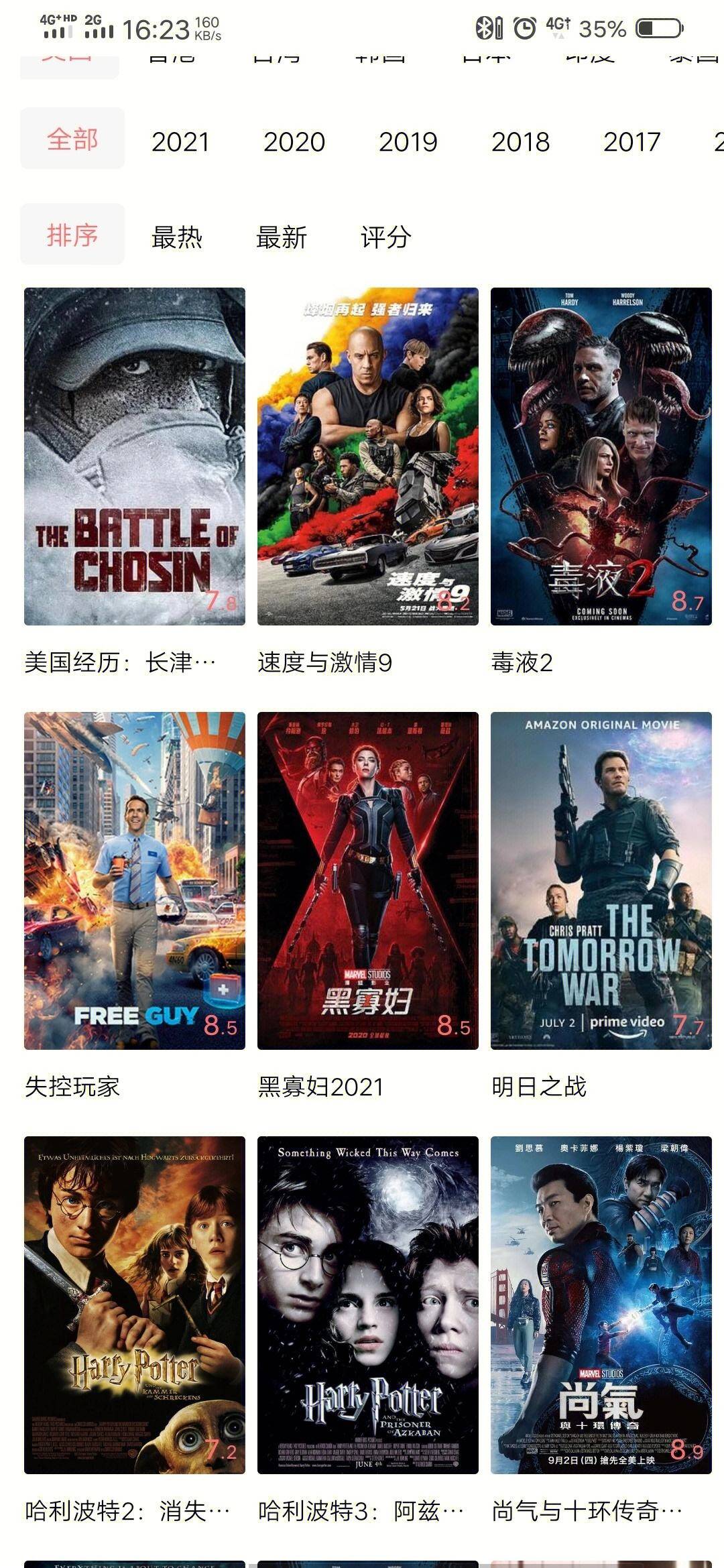Open 失控玩家 movie card

tap(135, 880)
